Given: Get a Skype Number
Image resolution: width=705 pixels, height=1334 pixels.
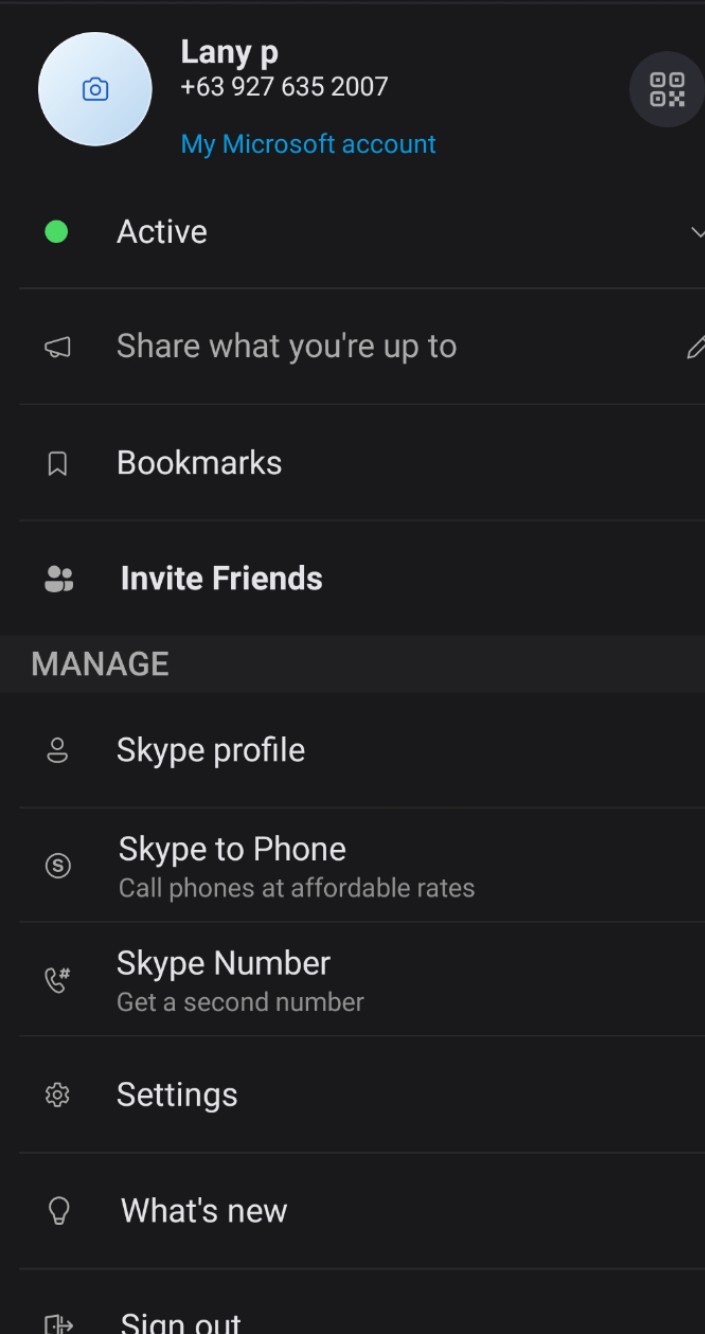Looking at the screenshot, I should click(x=362, y=980).
